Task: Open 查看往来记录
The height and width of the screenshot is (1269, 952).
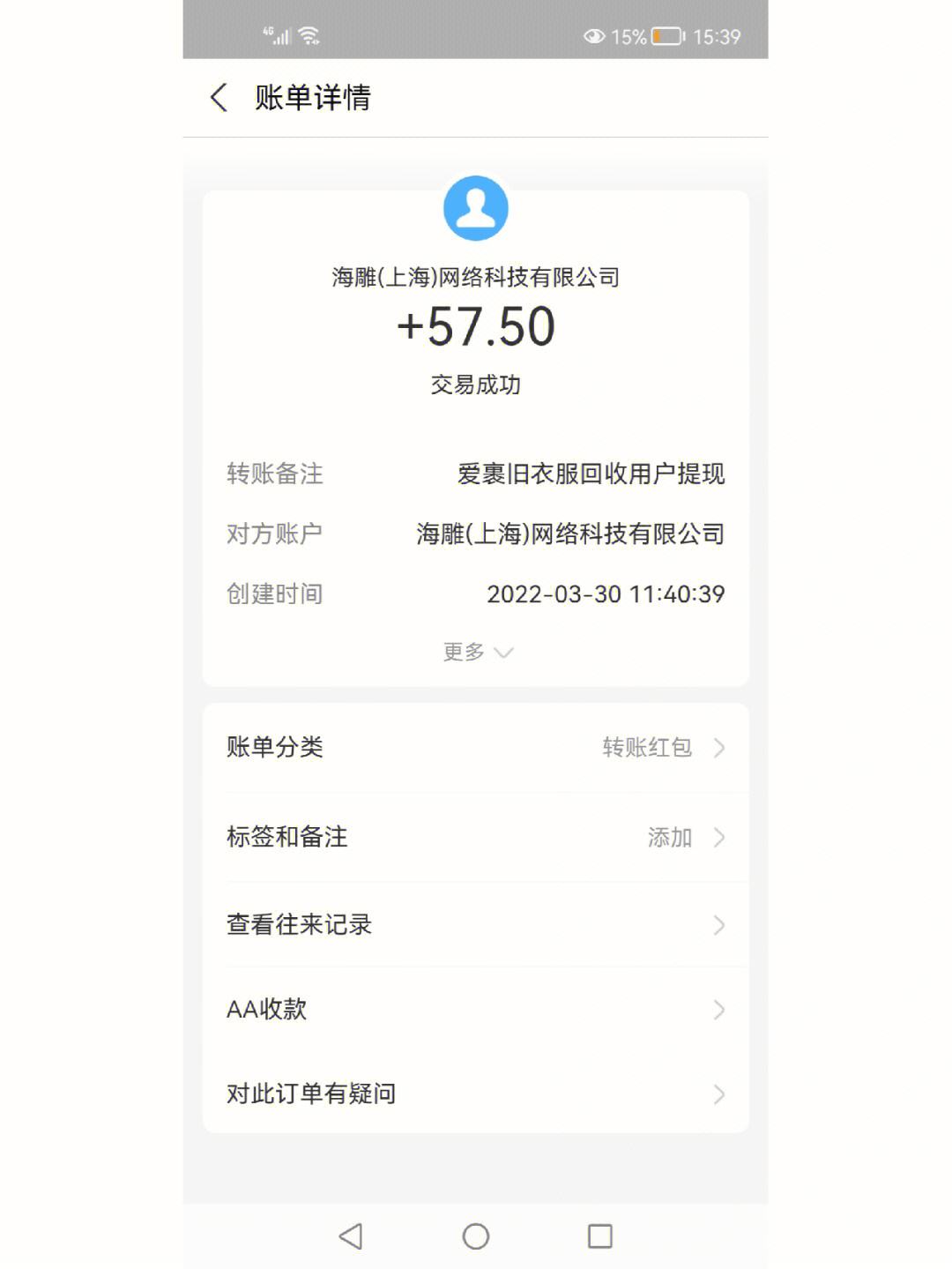Action: coord(476,924)
